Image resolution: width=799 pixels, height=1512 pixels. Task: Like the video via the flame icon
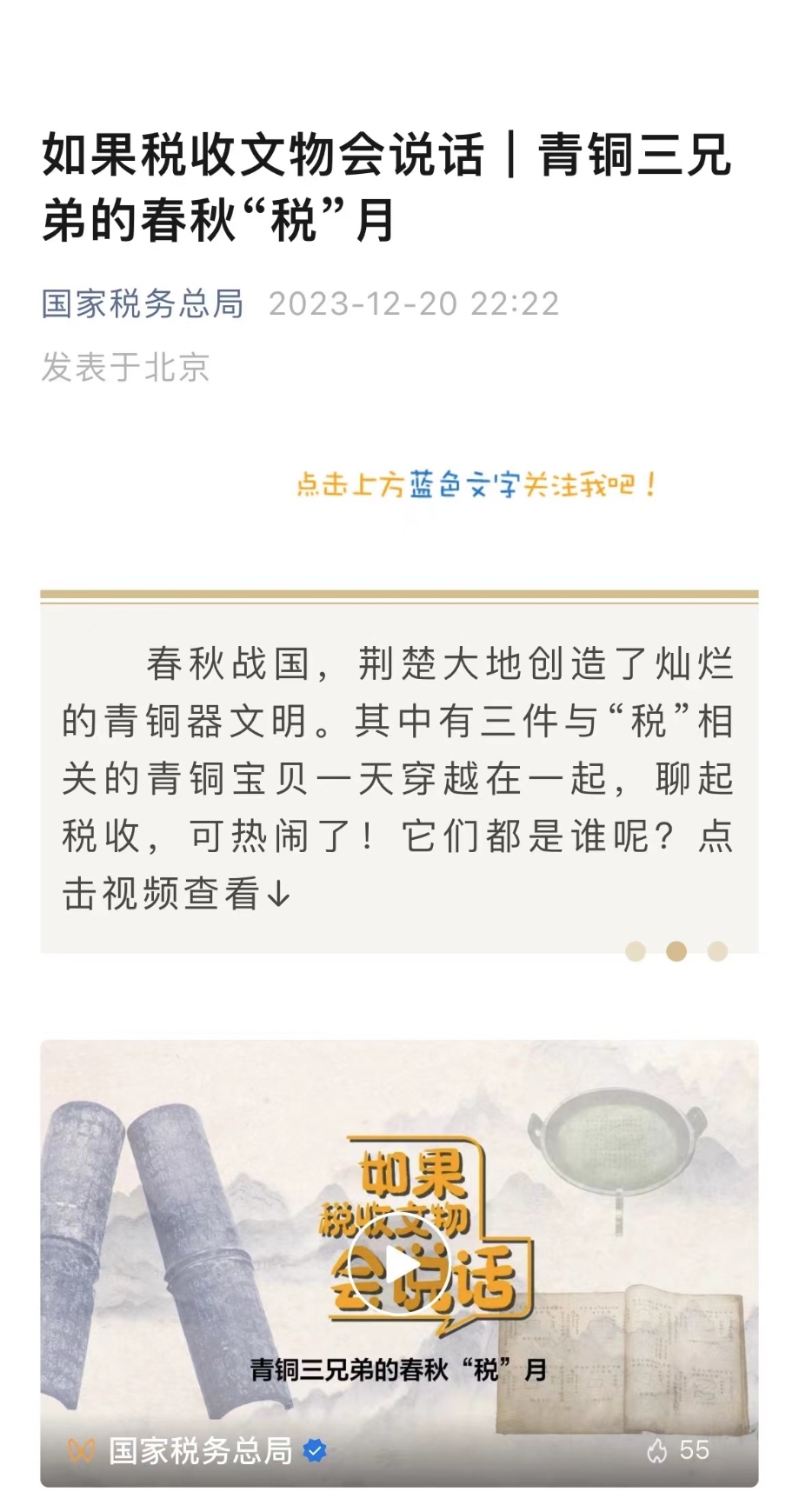tap(657, 1449)
